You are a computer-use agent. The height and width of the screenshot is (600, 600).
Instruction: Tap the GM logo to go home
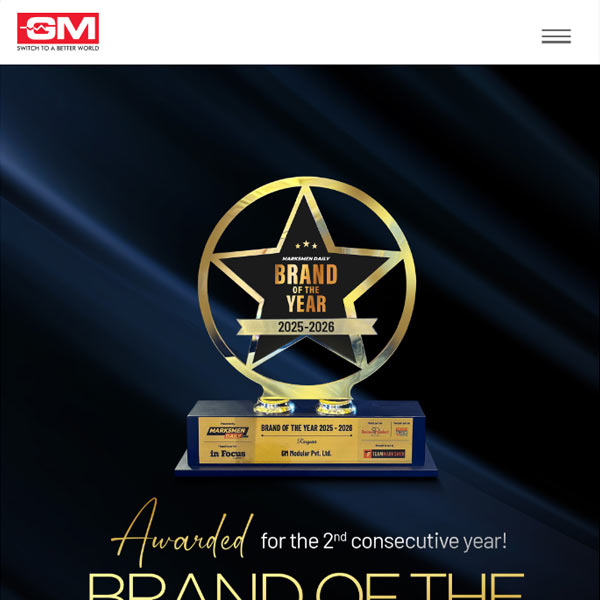[x=58, y=31]
